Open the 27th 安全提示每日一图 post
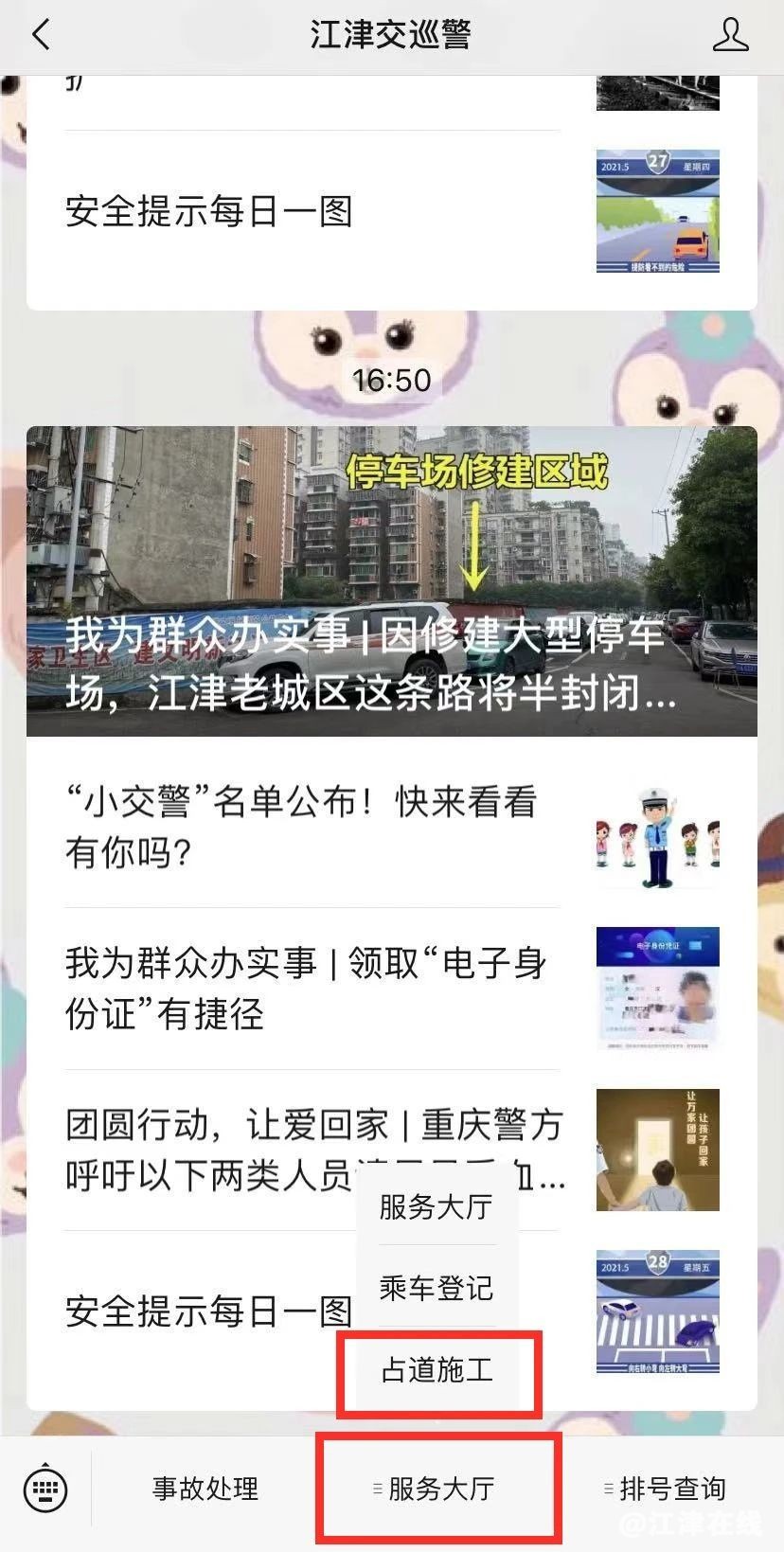This screenshot has height=1552, width=784. (208, 211)
